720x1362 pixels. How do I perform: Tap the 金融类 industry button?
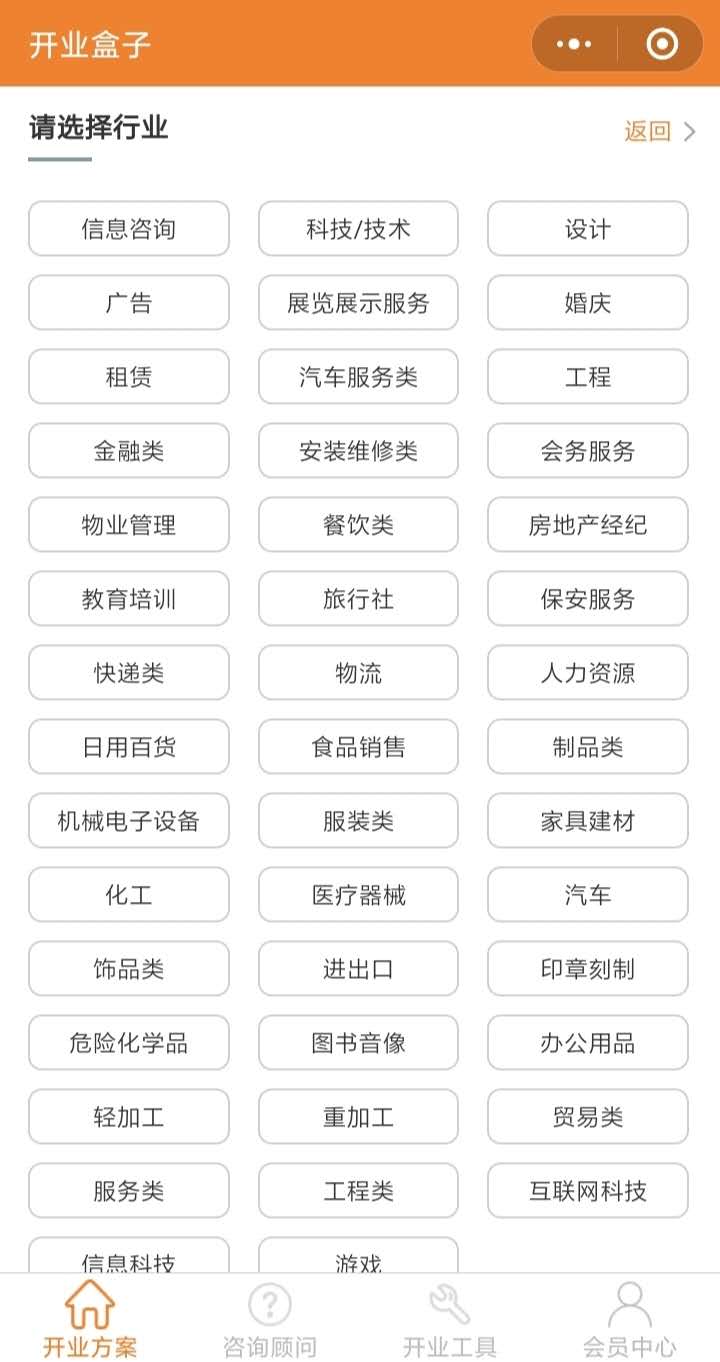tap(129, 451)
